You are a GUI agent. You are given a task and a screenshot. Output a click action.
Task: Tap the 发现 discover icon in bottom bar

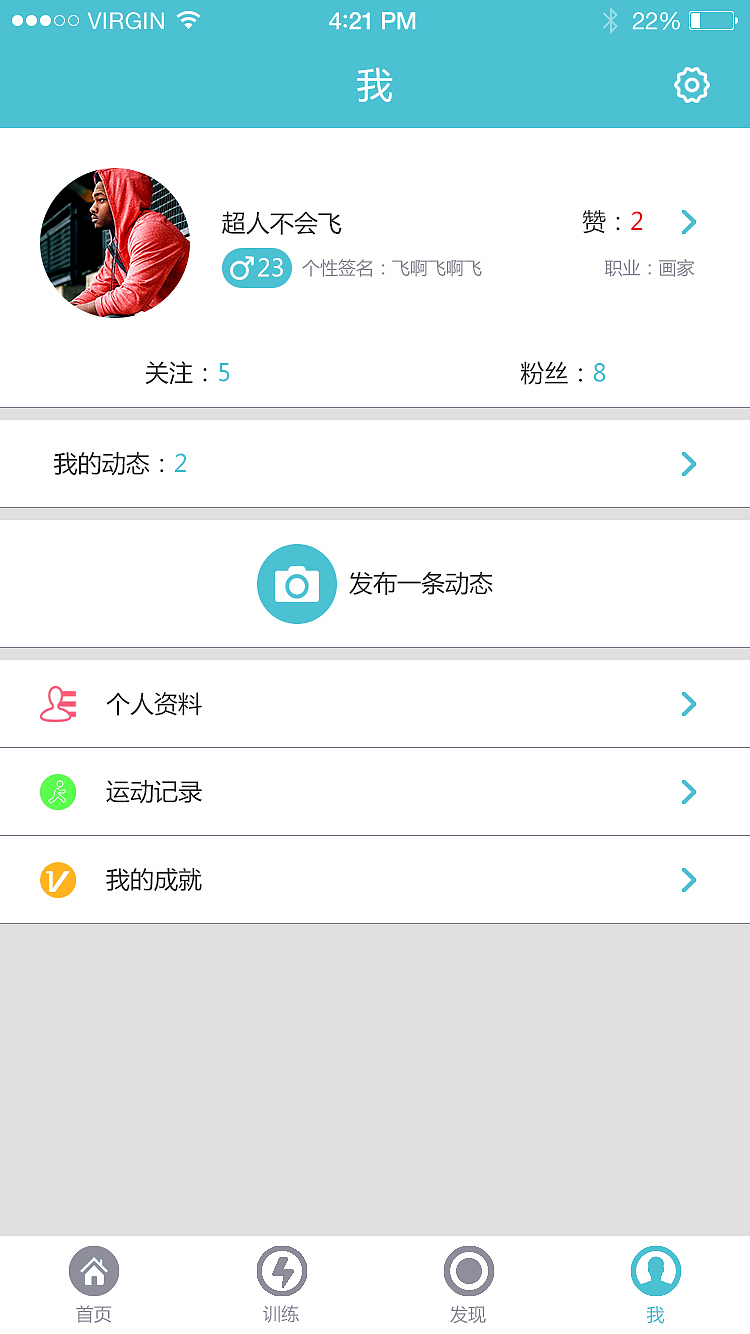(x=467, y=1271)
